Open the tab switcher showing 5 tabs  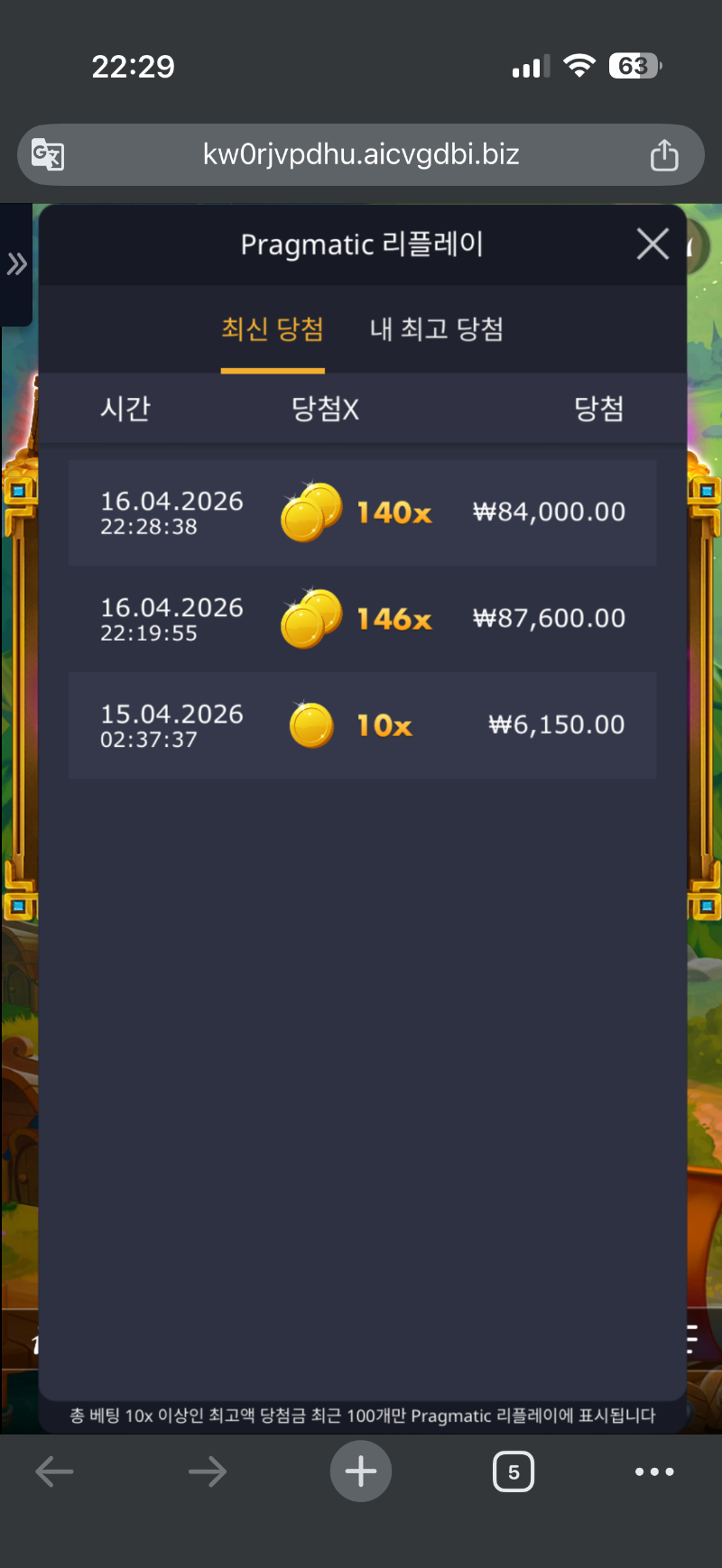coord(514,1471)
